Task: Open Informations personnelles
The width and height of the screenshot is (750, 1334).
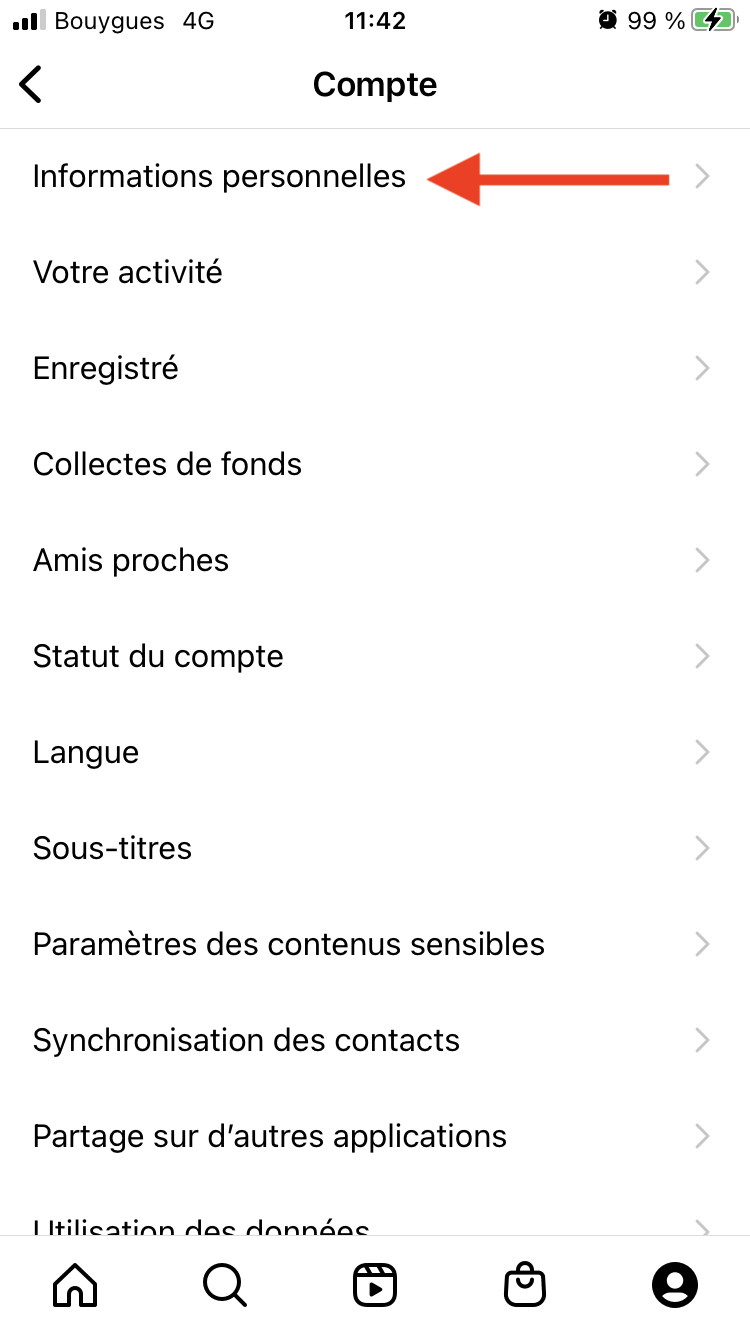Action: [375, 176]
